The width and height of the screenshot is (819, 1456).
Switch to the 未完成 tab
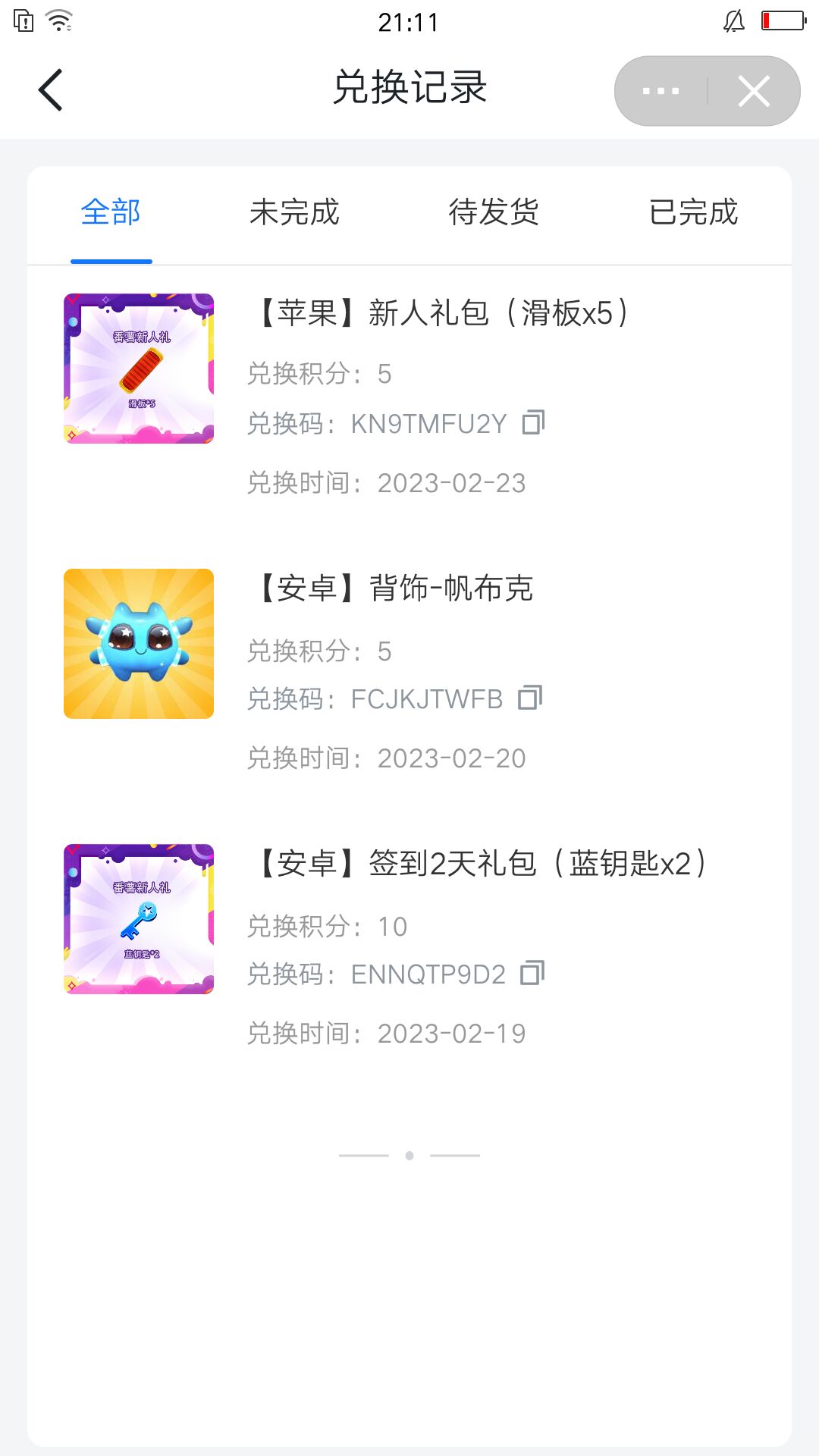click(x=294, y=212)
